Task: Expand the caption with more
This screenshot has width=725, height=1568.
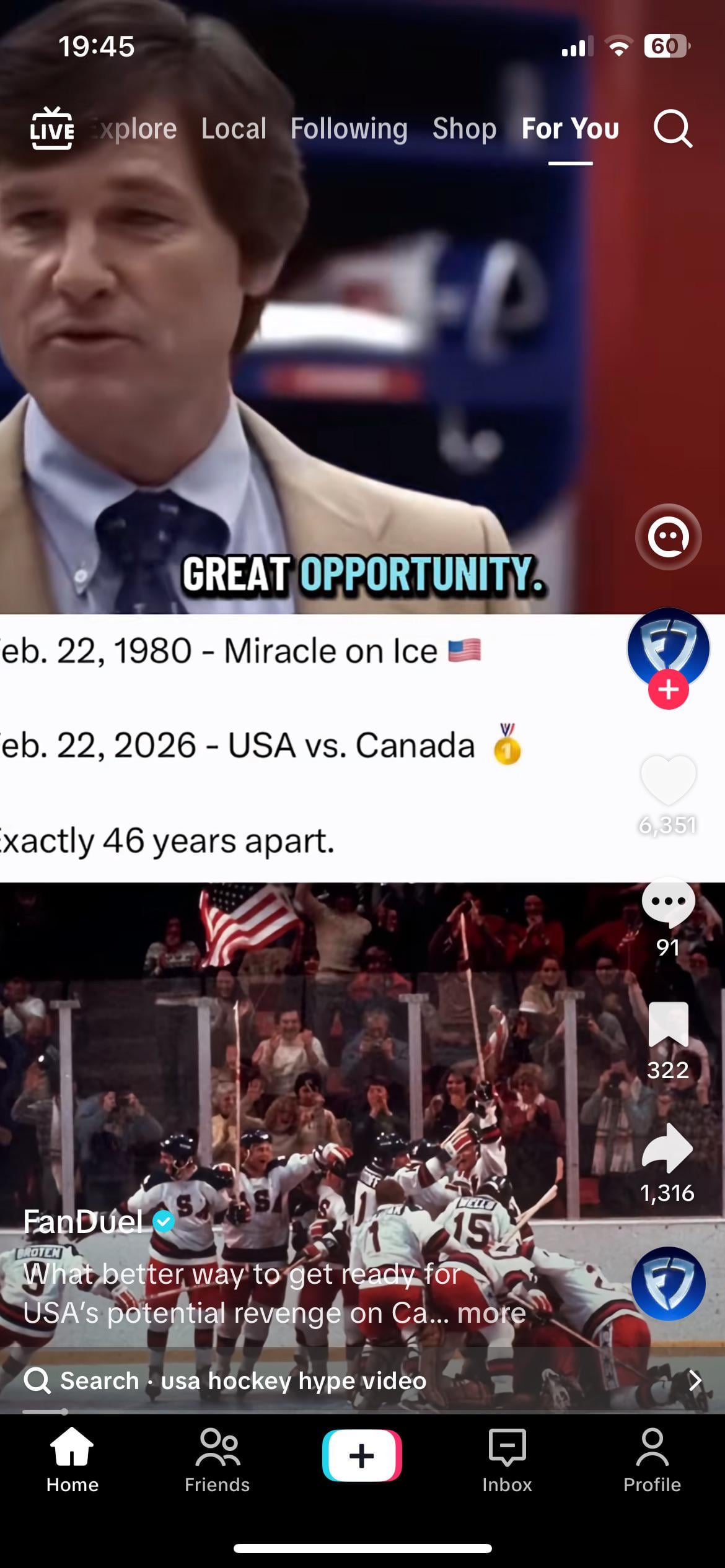Action: click(x=491, y=1313)
